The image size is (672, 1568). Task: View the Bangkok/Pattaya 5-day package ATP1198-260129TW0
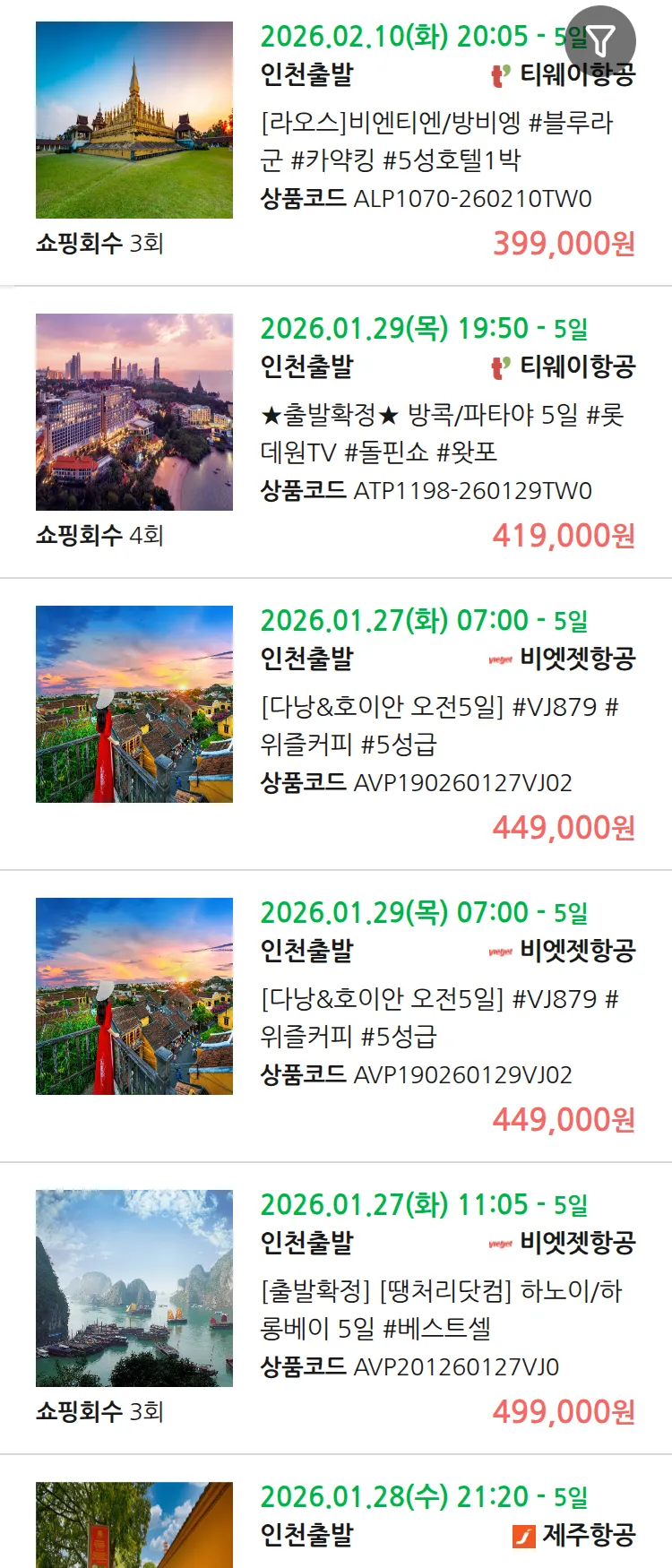tap(442, 434)
